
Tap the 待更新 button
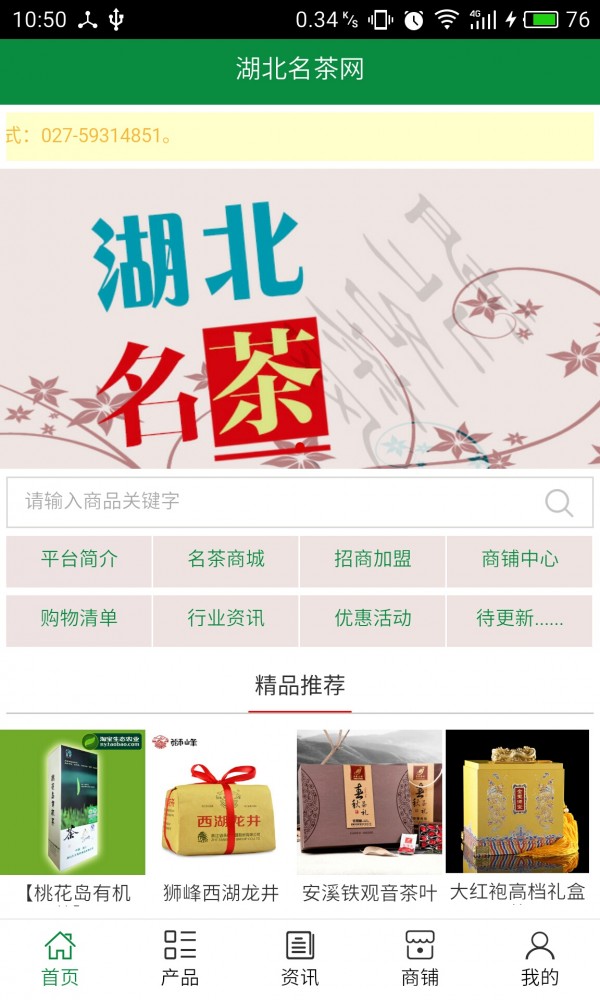(519, 619)
